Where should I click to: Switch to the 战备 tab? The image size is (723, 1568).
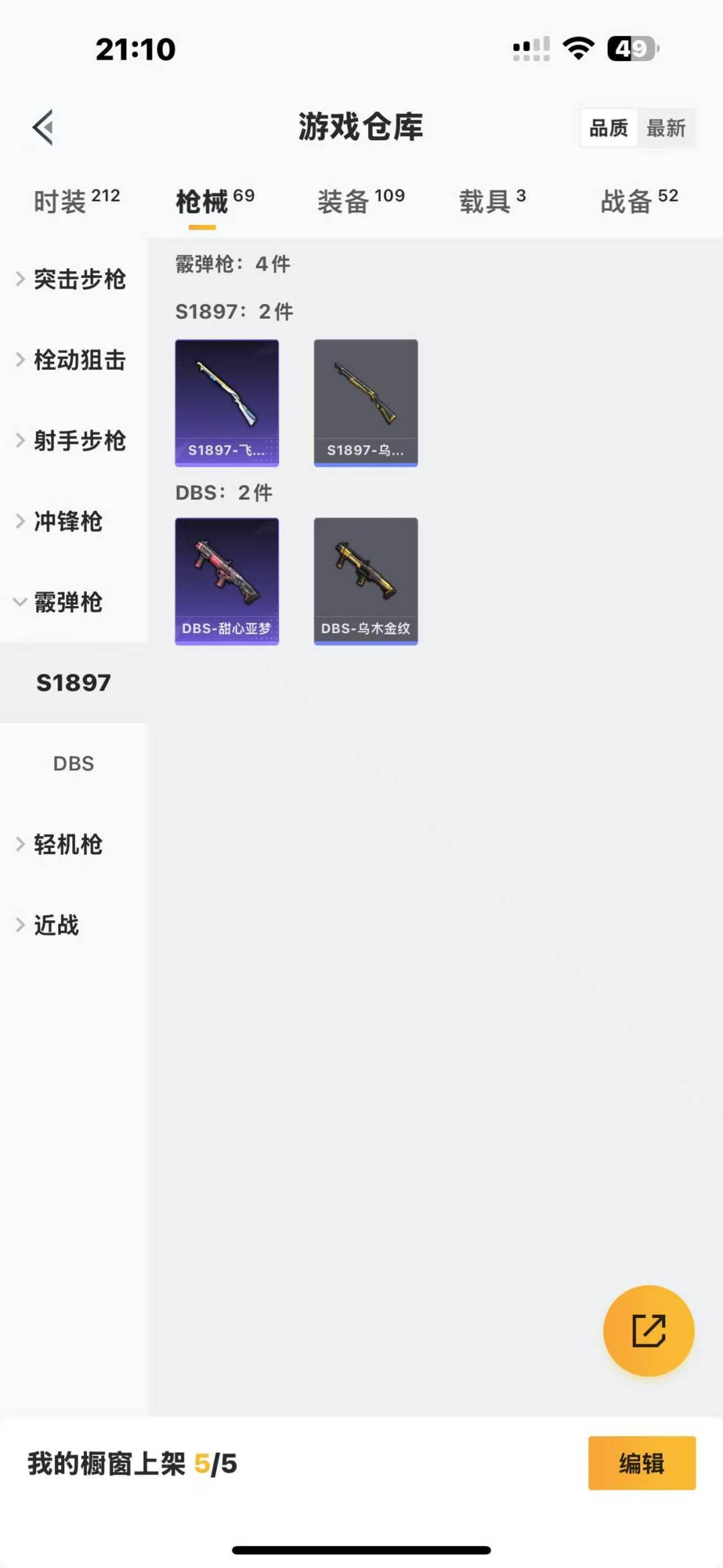[639, 201]
